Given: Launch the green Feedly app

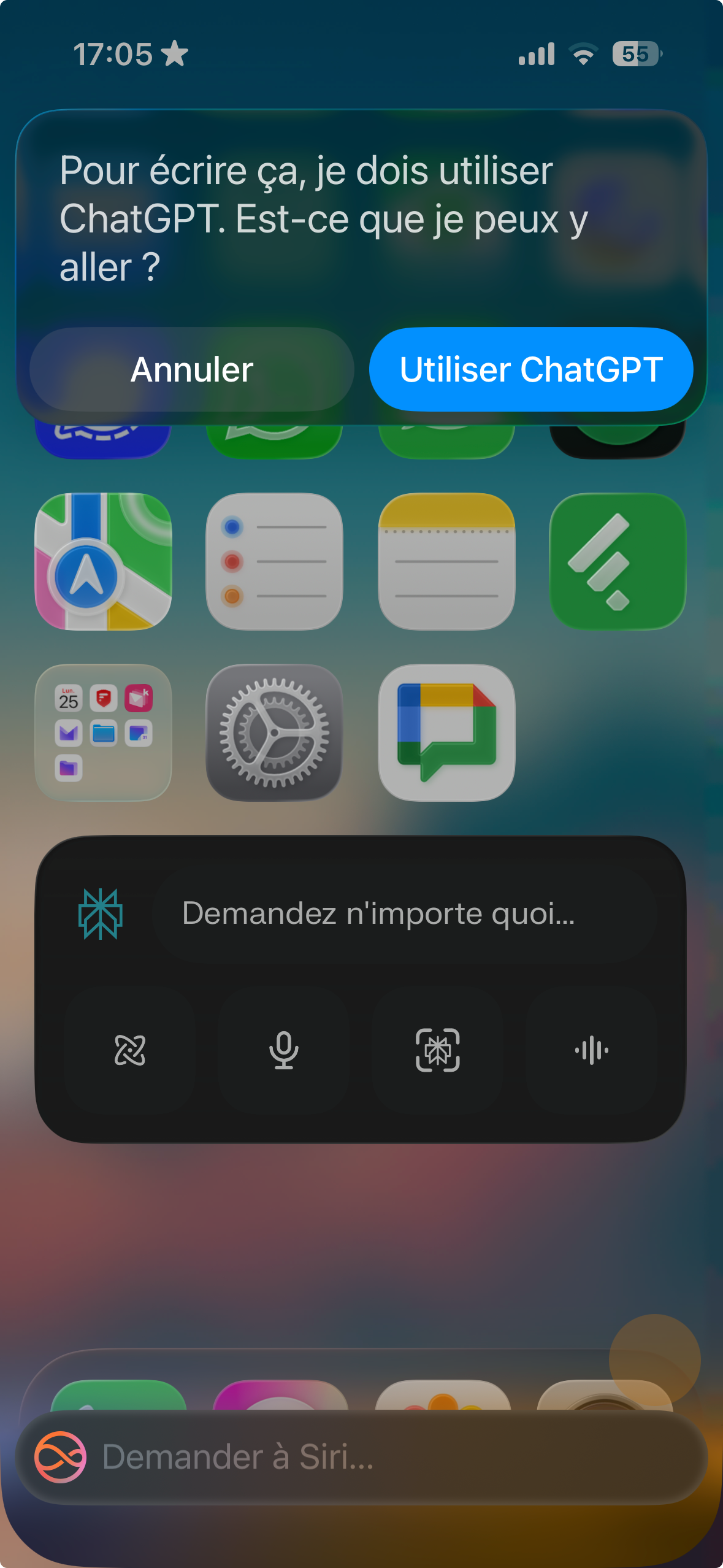Looking at the screenshot, I should (x=618, y=561).
